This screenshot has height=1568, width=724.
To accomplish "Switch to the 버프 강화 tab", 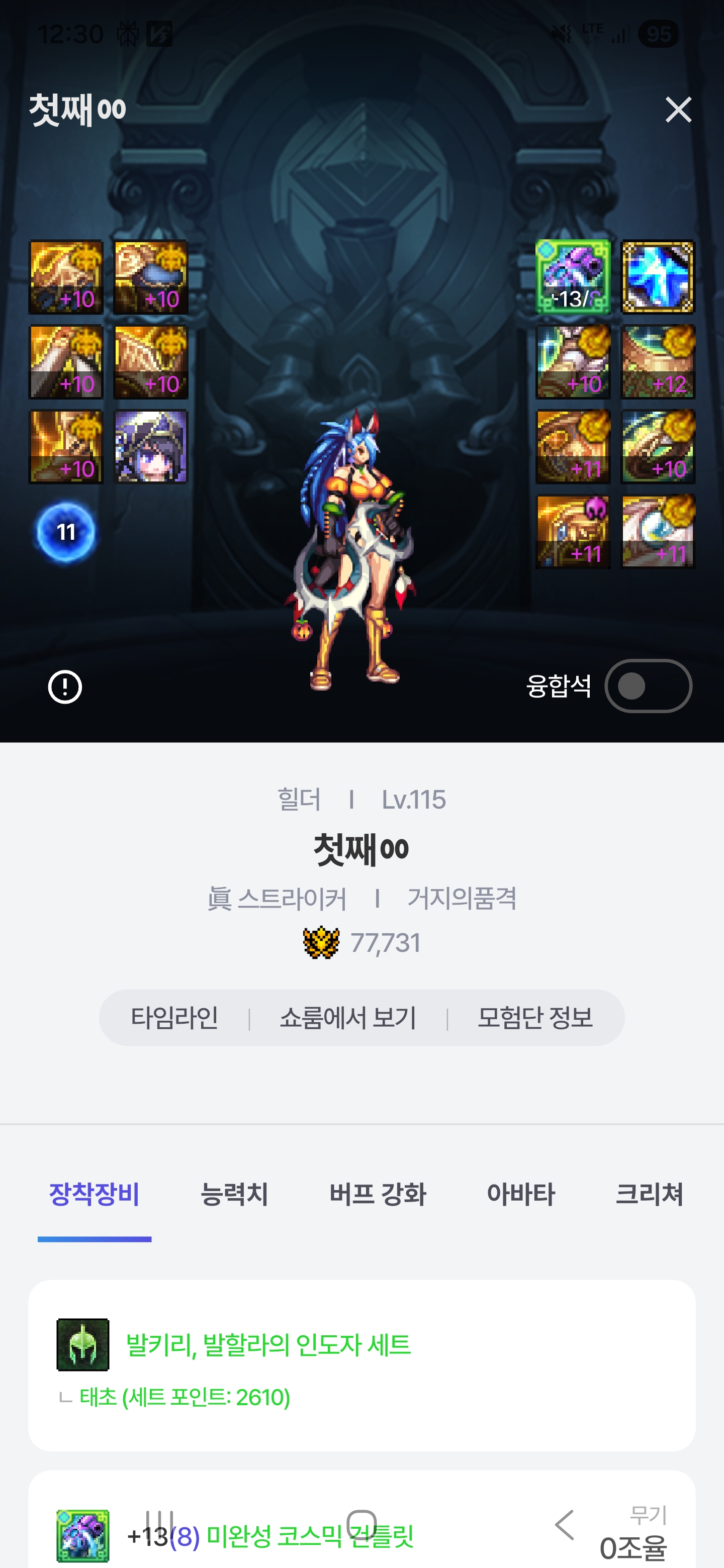I will [378, 1194].
